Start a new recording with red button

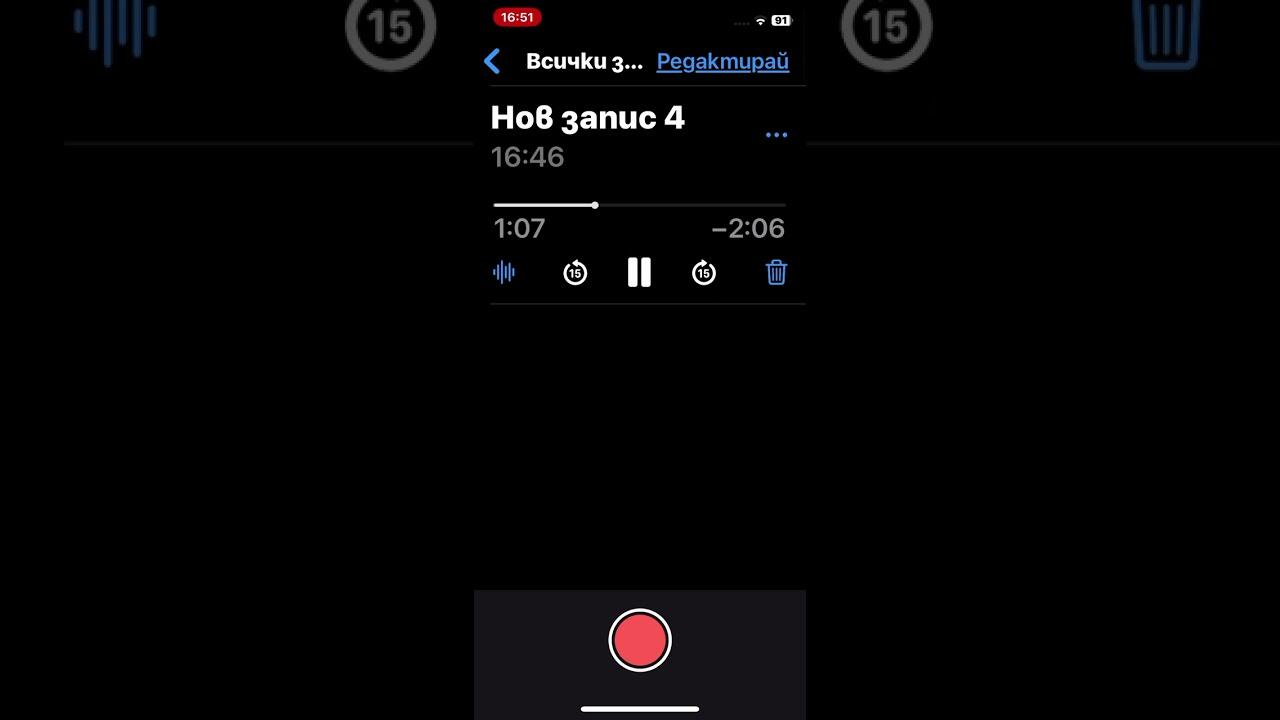point(640,640)
